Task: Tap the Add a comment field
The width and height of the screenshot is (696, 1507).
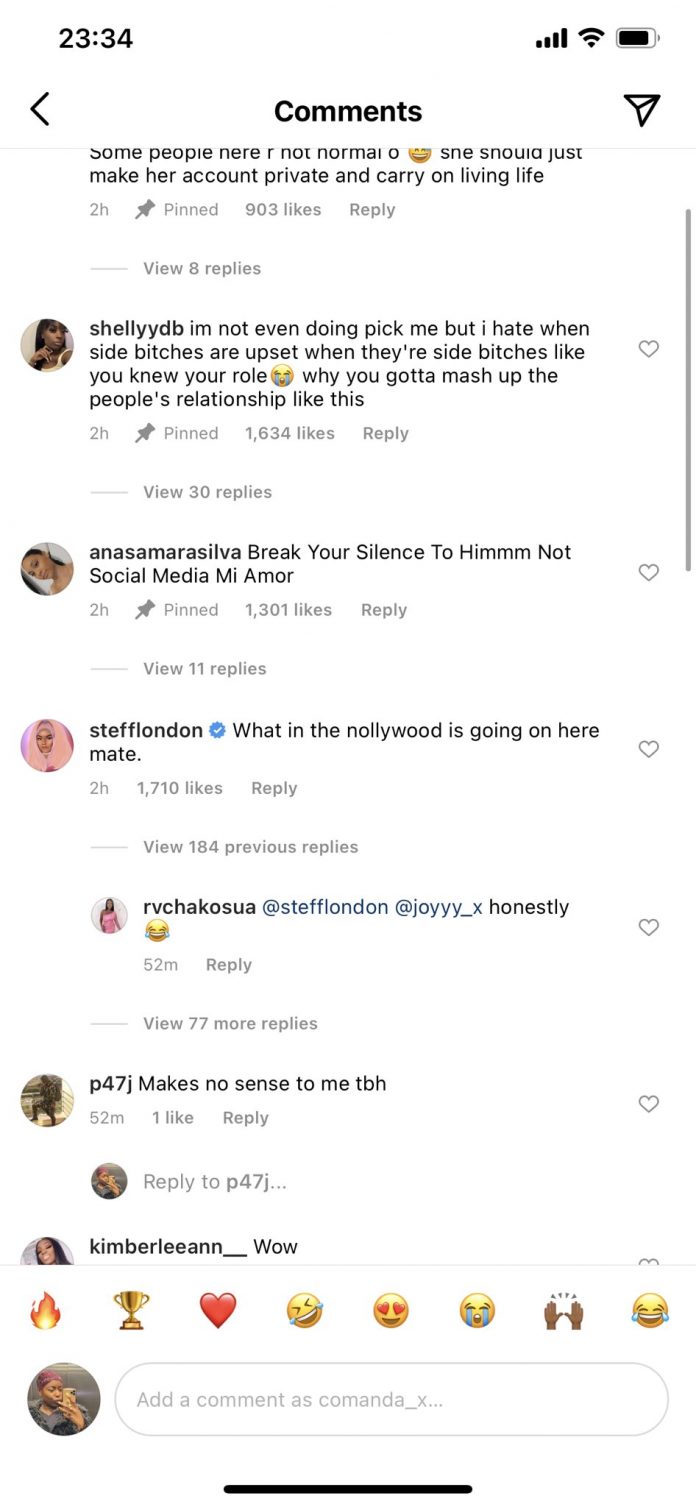Action: (390, 1400)
